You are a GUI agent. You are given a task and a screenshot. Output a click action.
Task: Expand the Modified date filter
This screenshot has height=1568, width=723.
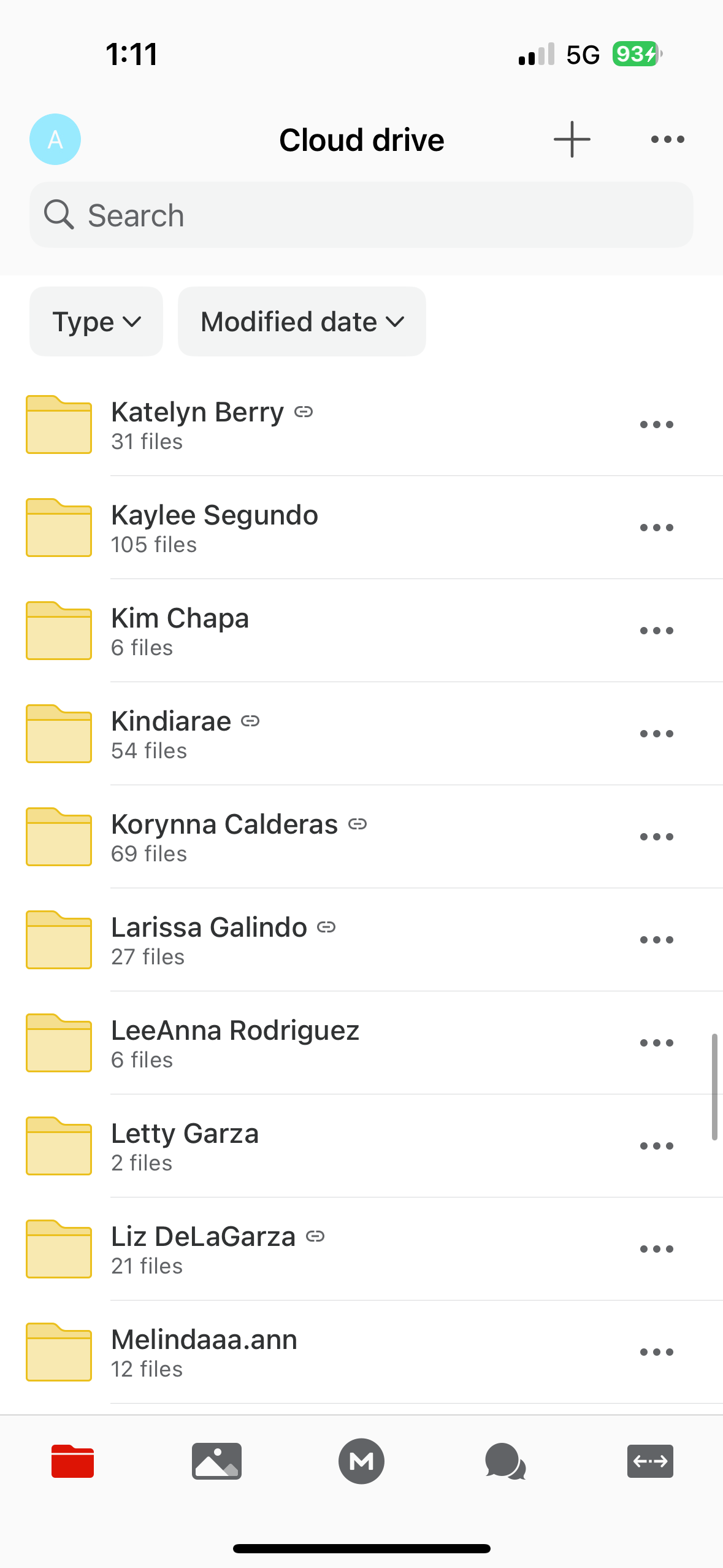[x=302, y=321]
